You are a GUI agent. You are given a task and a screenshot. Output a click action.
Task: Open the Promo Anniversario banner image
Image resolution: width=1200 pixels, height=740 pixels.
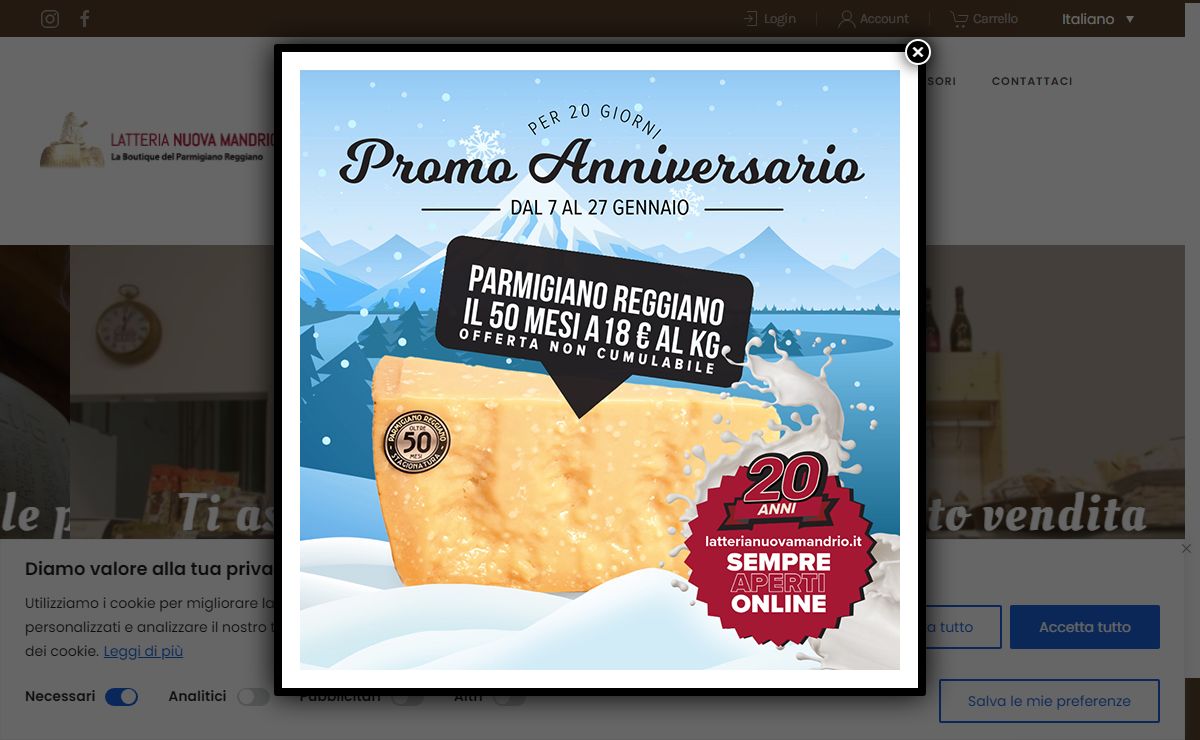[600, 370]
